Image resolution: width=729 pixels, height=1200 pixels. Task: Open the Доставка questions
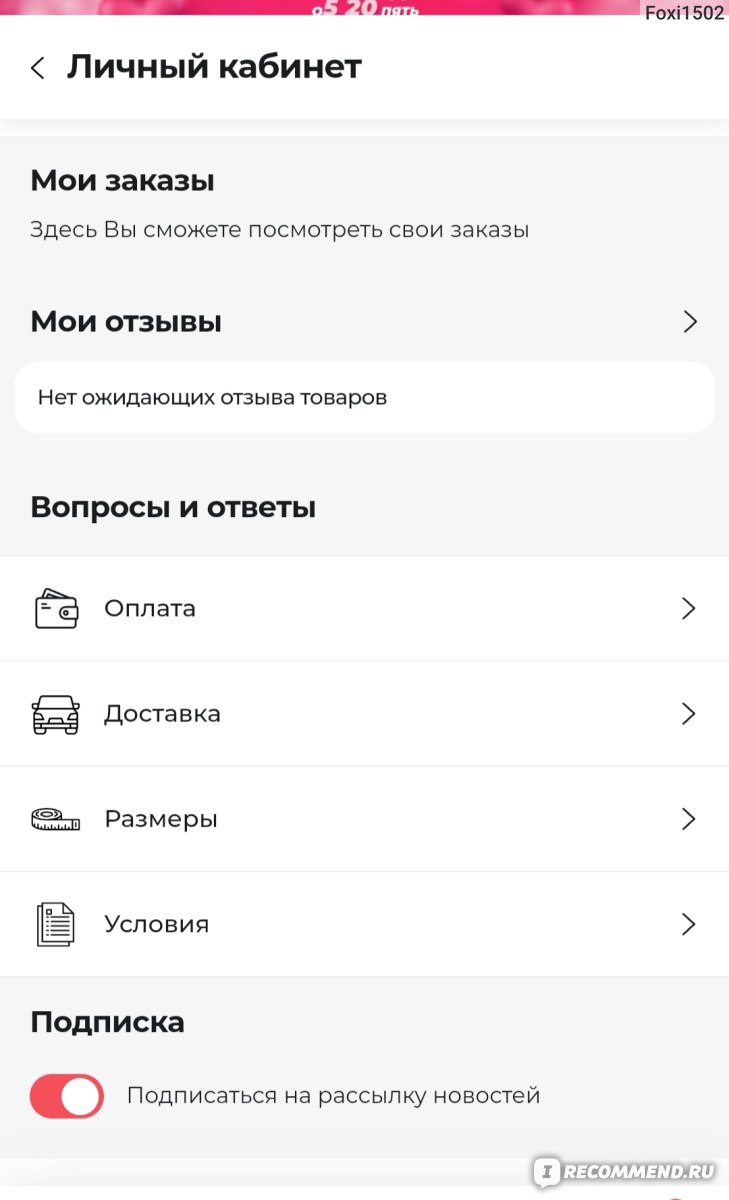(364, 714)
